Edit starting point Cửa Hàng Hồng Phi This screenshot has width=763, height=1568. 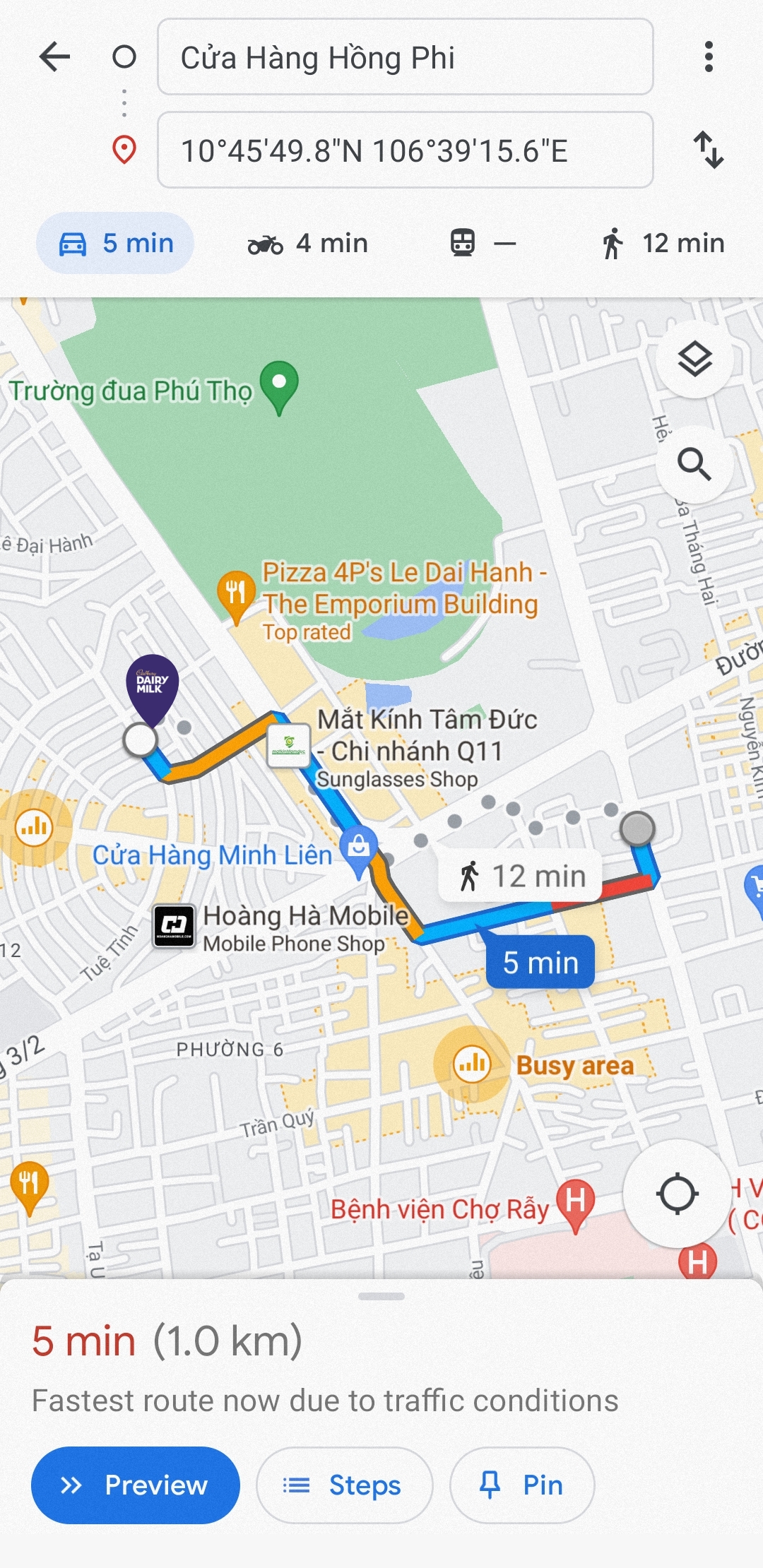click(404, 57)
